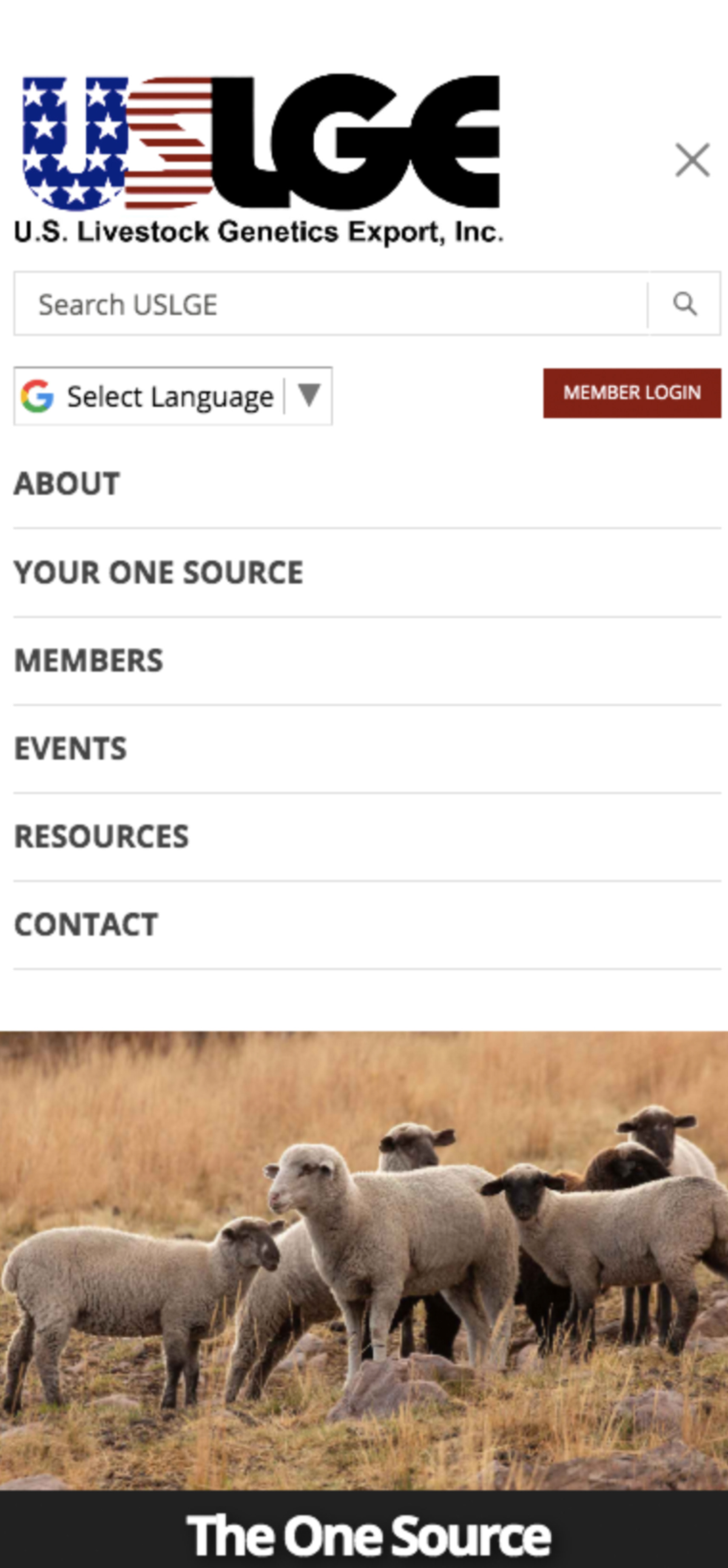Image resolution: width=728 pixels, height=1568 pixels.
Task: Open the Select Language dropdown
Action: [173, 396]
